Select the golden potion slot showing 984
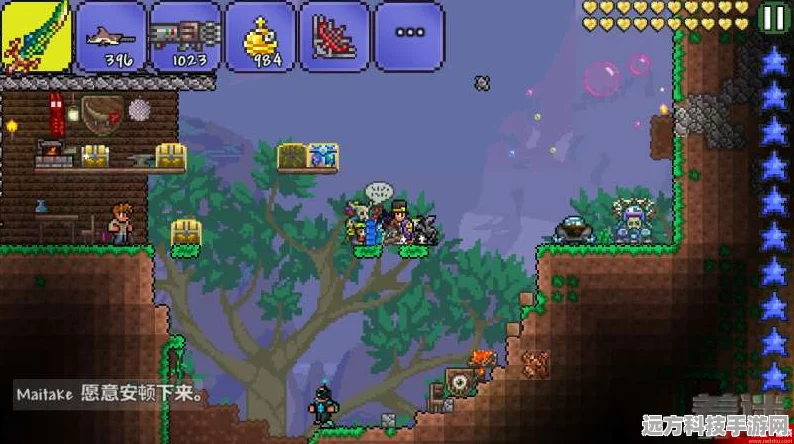 260,36
